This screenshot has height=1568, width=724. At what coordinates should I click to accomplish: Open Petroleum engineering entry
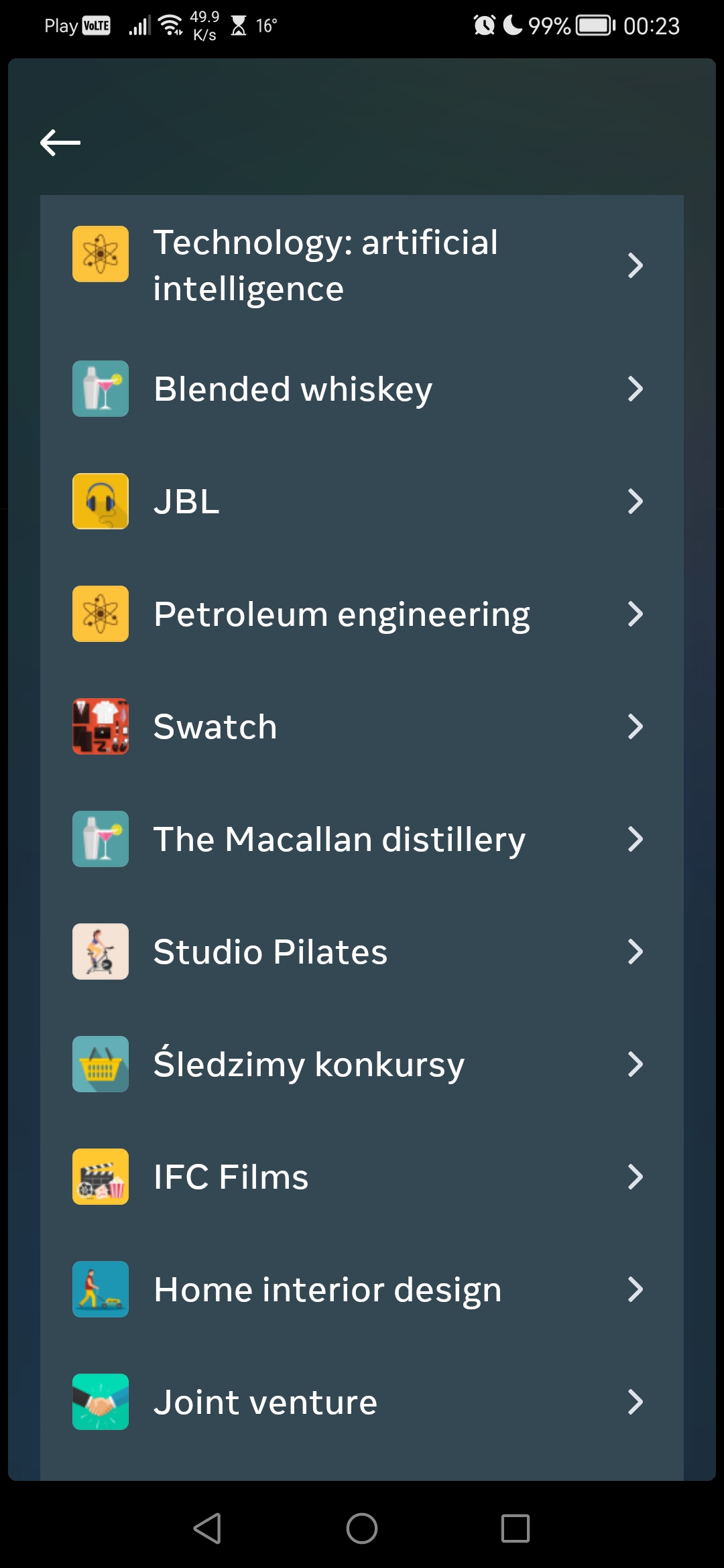point(362,614)
